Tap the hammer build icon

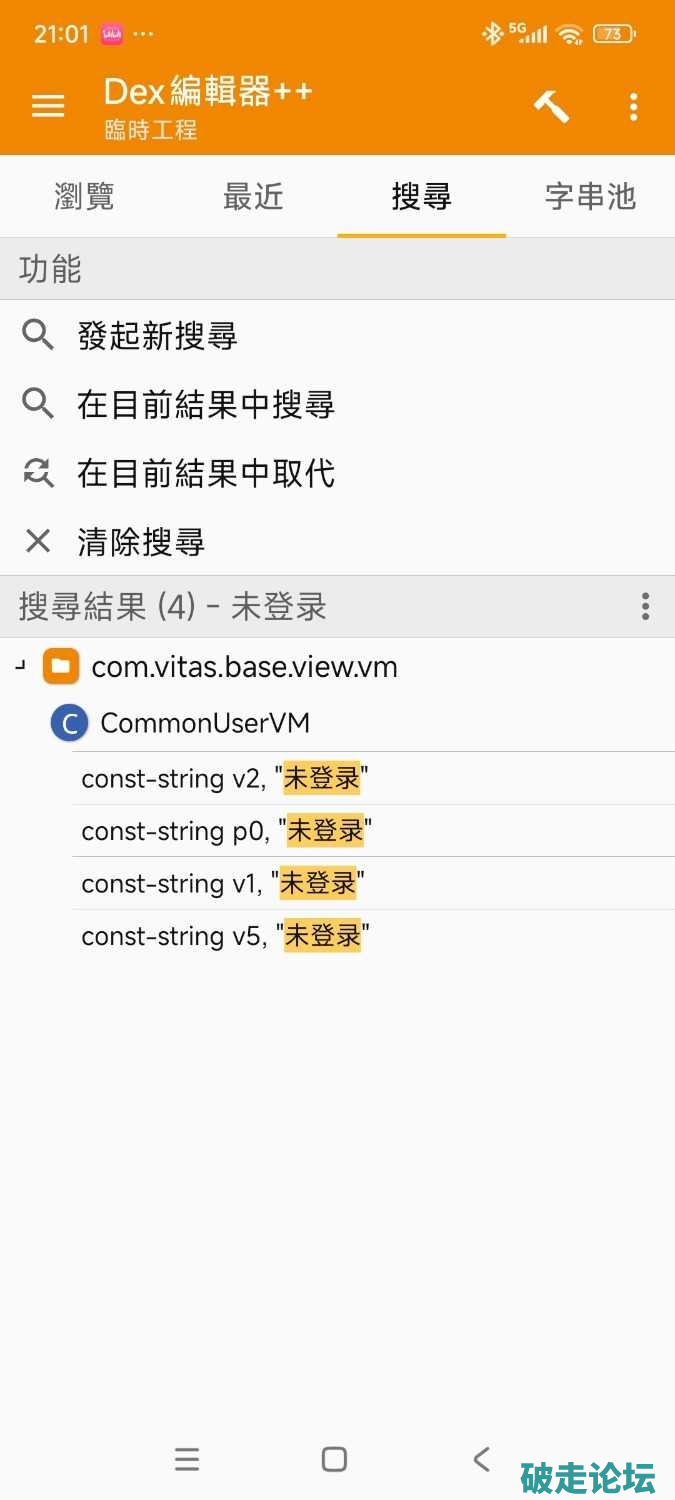click(x=551, y=106)
